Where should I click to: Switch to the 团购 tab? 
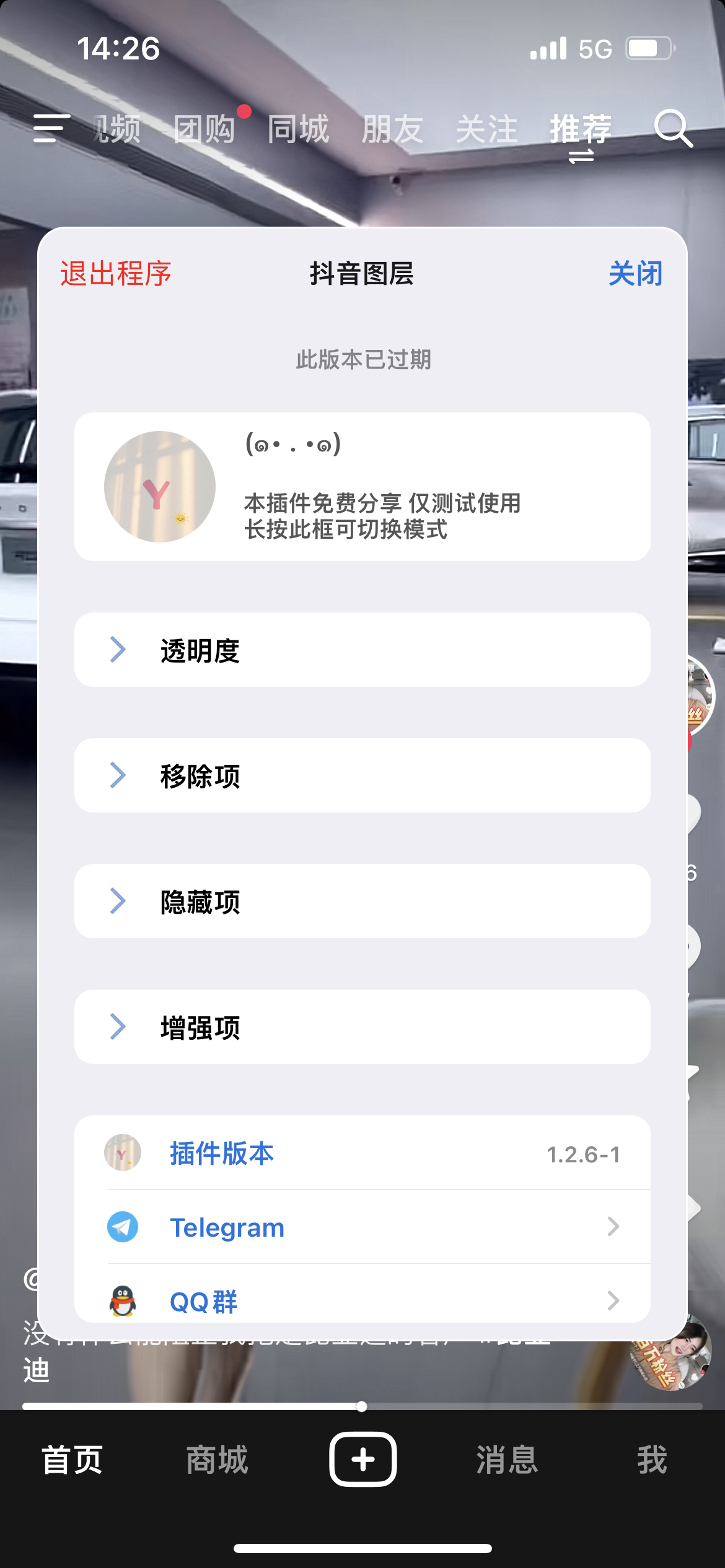204,128
